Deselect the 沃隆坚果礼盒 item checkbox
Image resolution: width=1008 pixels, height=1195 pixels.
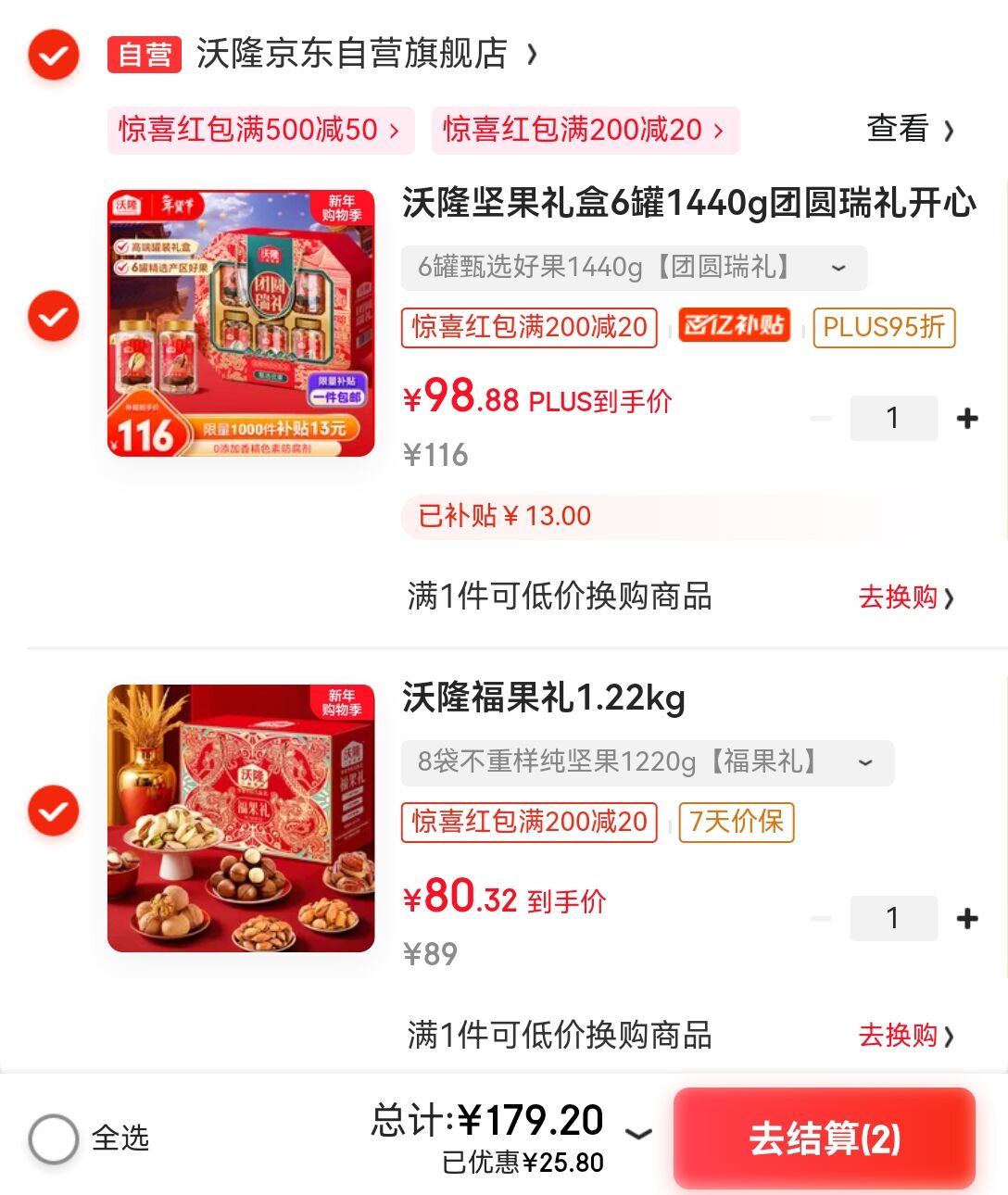pyautogui.click(x=53, y=316)
